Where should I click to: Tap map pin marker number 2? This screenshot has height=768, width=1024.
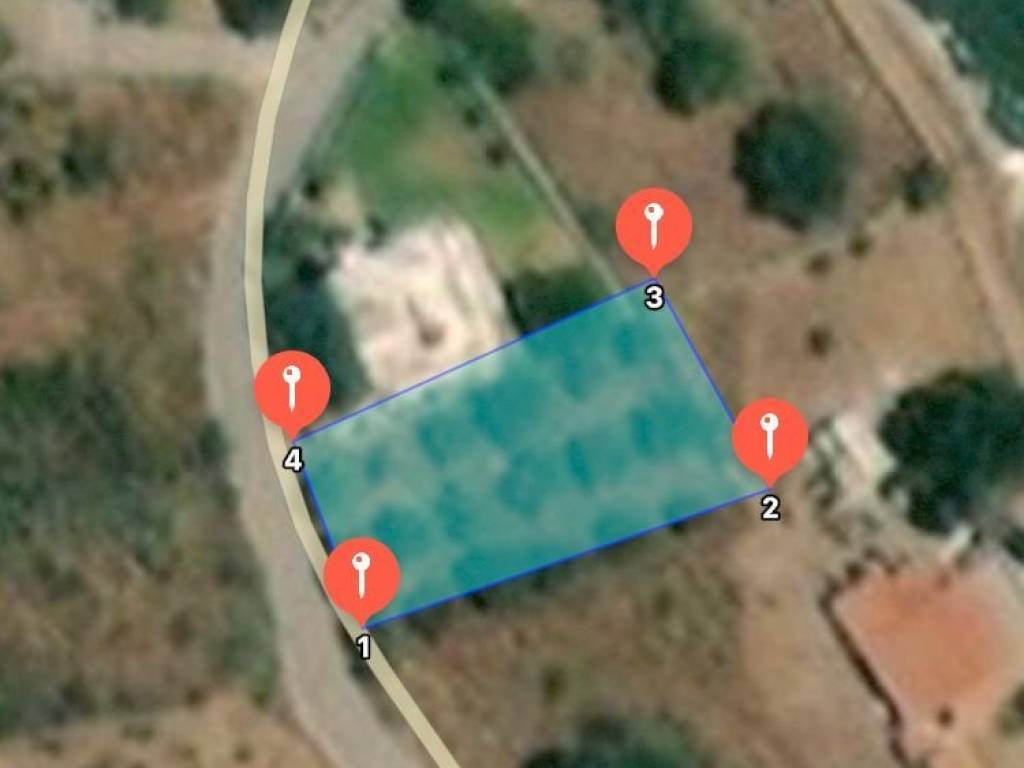tap(769, 437)
